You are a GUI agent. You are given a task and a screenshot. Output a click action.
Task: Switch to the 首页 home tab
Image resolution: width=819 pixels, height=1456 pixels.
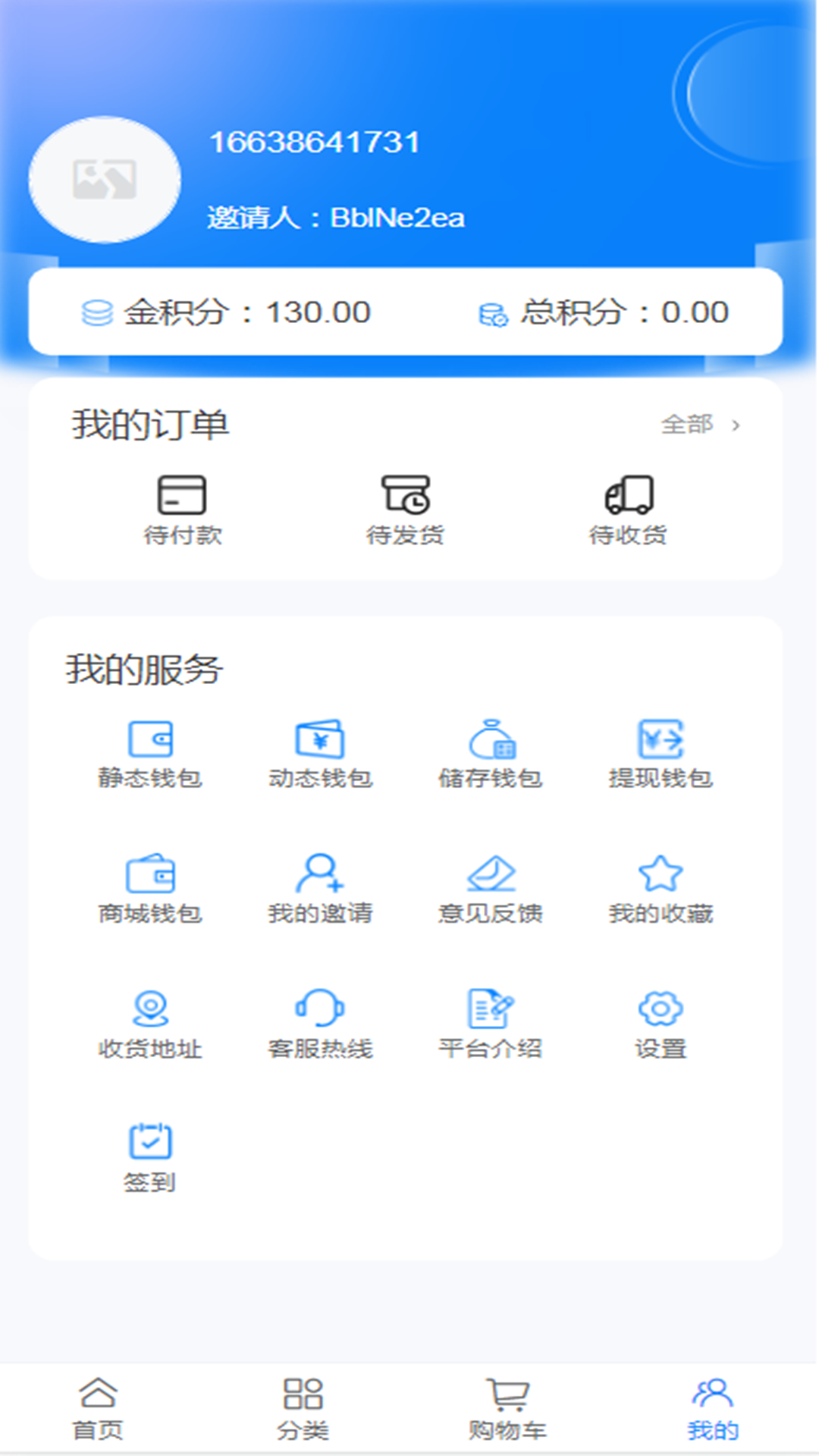click(x=98, y=1408)
